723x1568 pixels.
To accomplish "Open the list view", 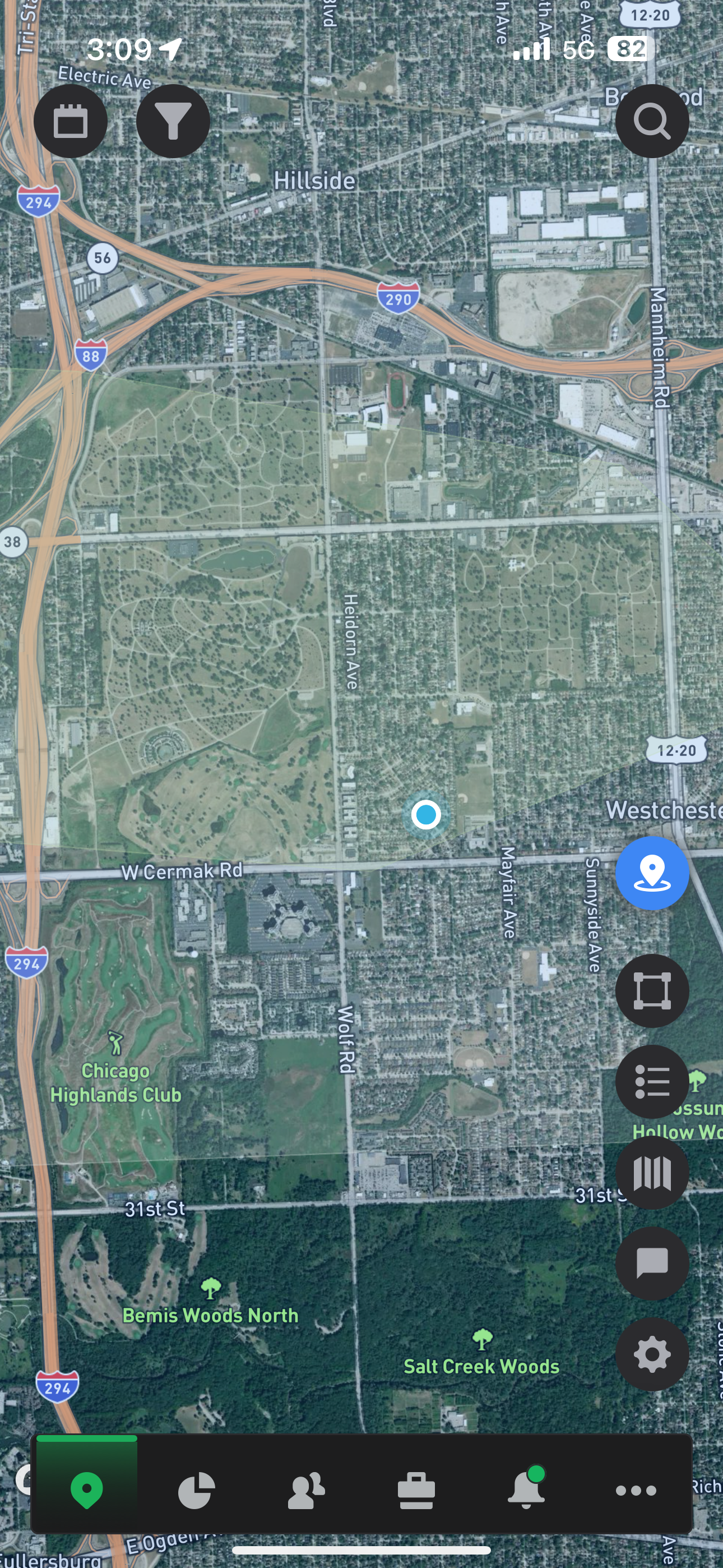I will 652,1082.
